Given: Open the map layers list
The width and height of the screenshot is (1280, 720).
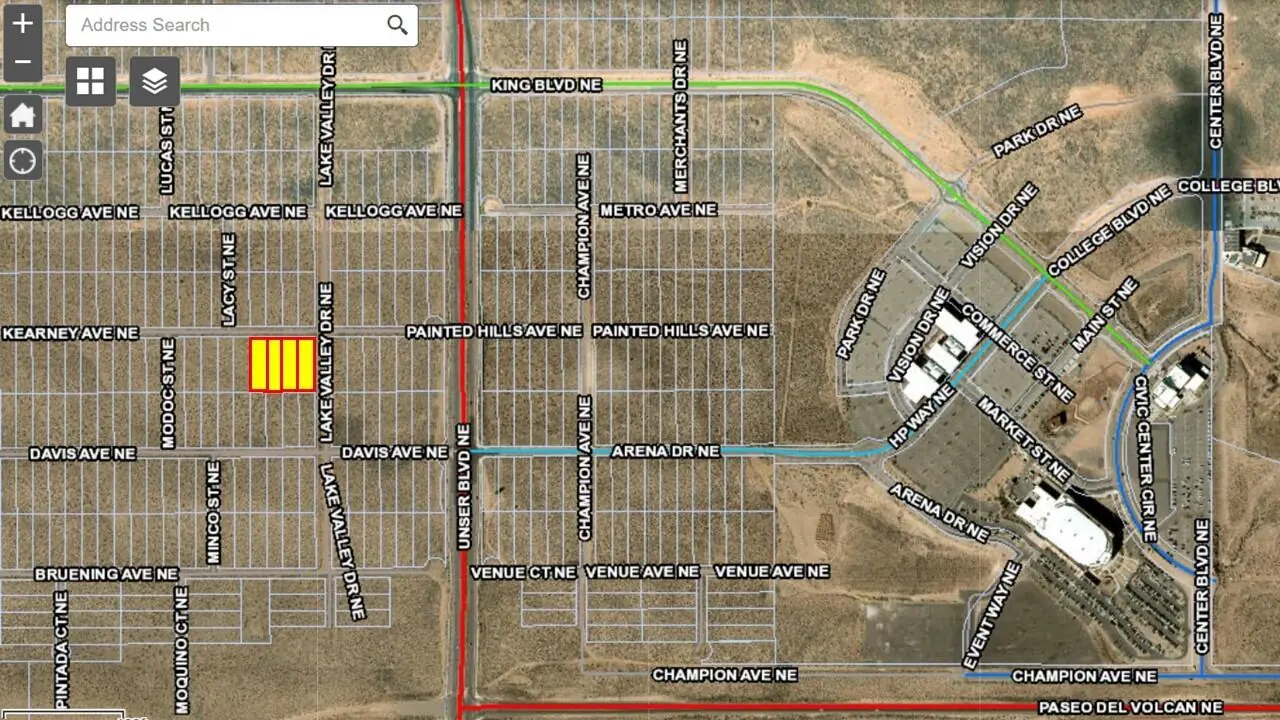Looking at the screenshot, I should point(154,82).
